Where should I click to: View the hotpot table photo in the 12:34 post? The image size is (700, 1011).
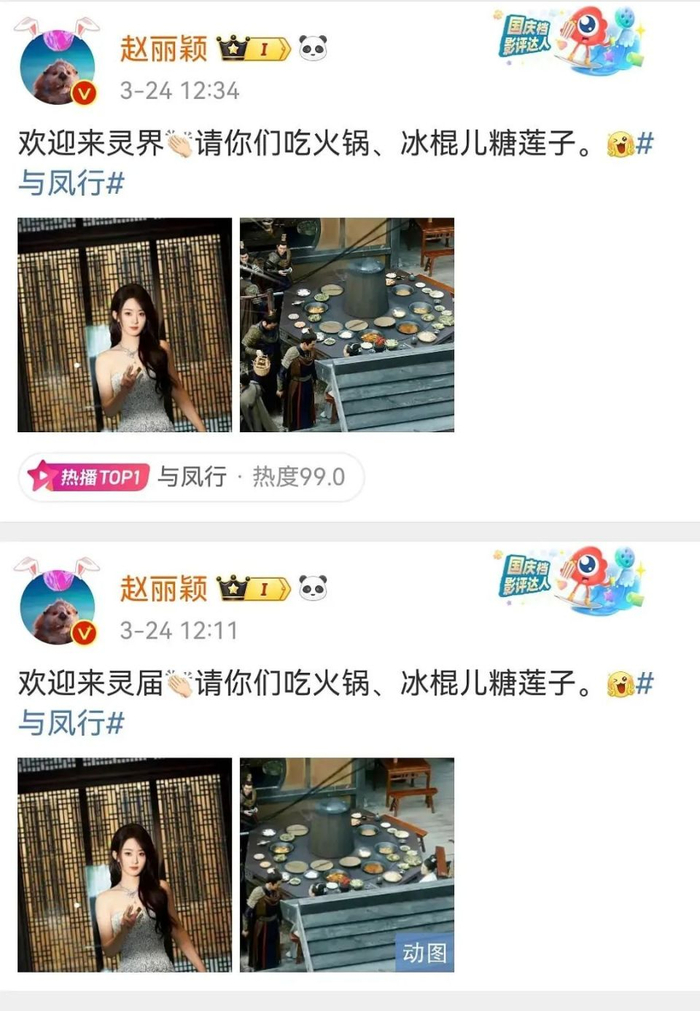coord(346,325)
